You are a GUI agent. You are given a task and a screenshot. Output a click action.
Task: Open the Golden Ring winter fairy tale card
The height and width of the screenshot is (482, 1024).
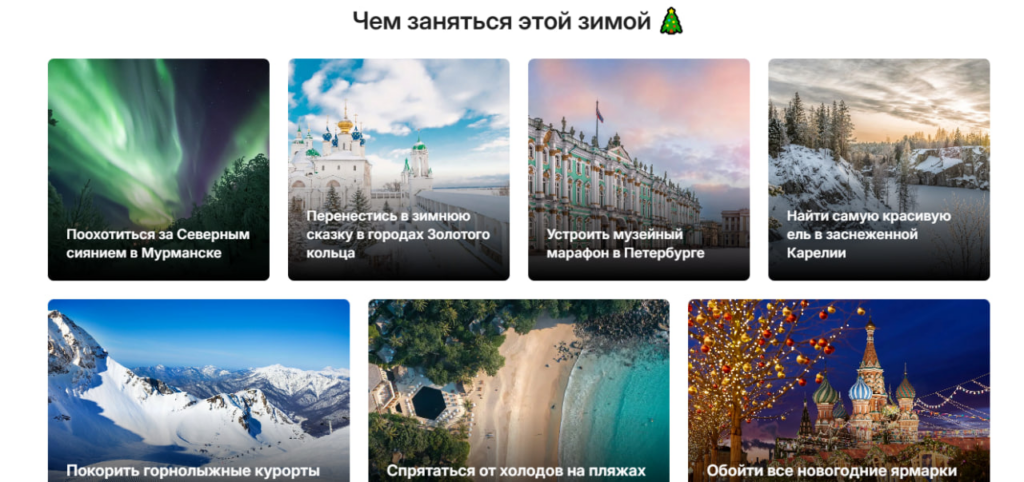click(x=398, y=170)
